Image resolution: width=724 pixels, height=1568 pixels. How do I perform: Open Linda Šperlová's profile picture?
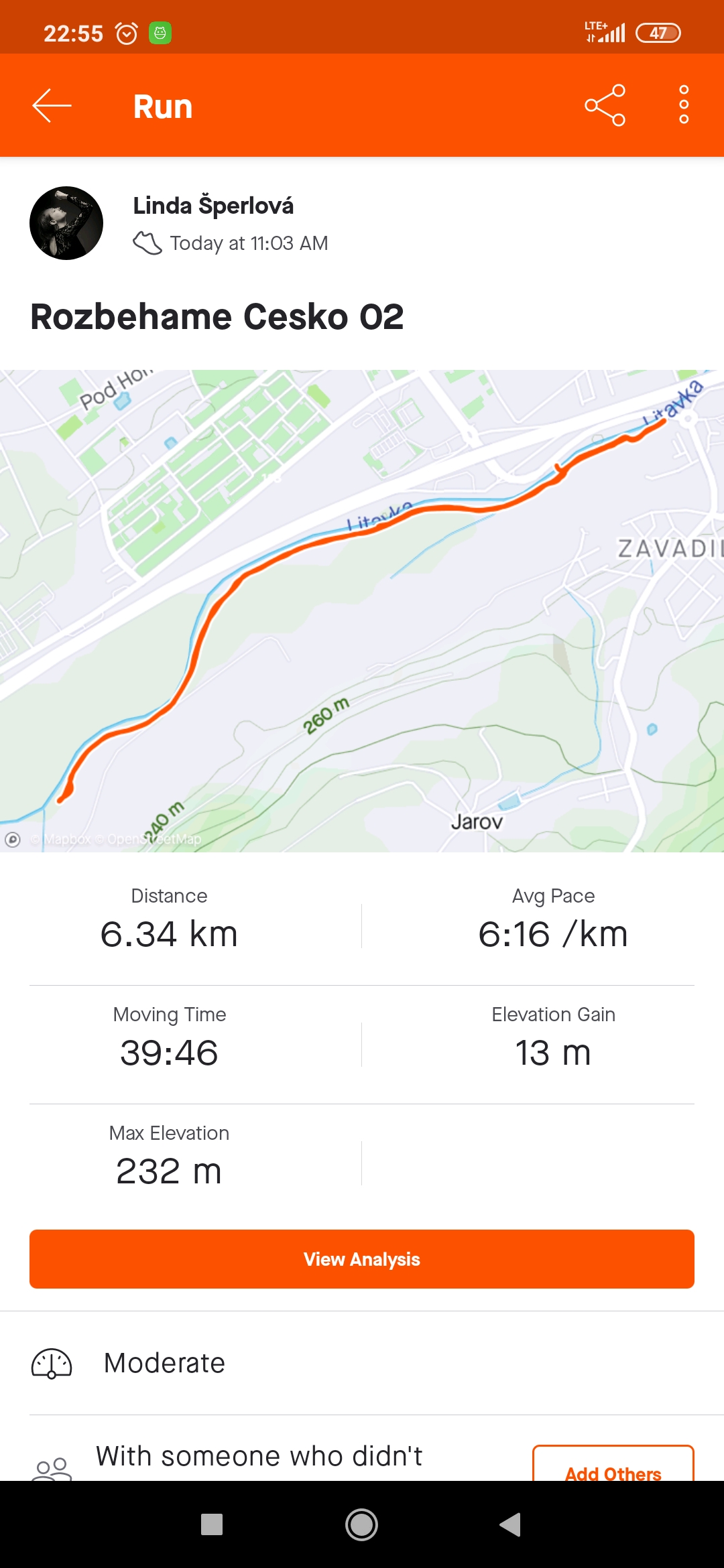click(66, 223)
